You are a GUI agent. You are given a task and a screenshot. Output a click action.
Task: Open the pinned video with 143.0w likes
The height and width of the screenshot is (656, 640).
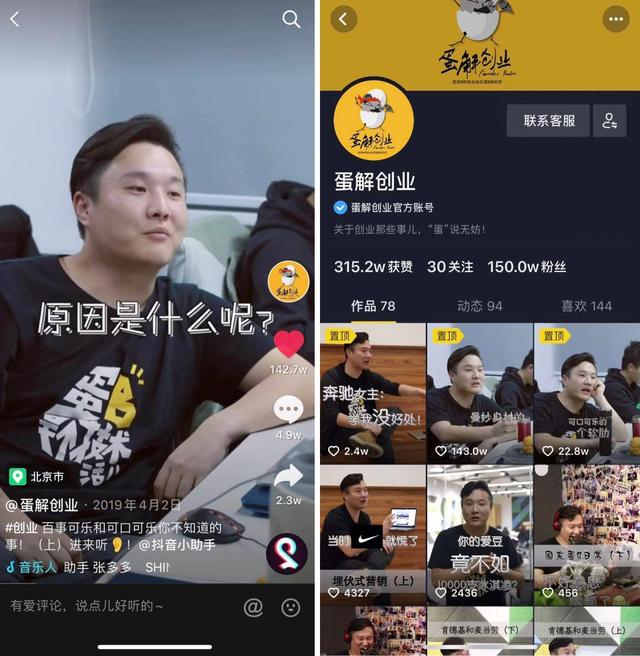(479, 392)
